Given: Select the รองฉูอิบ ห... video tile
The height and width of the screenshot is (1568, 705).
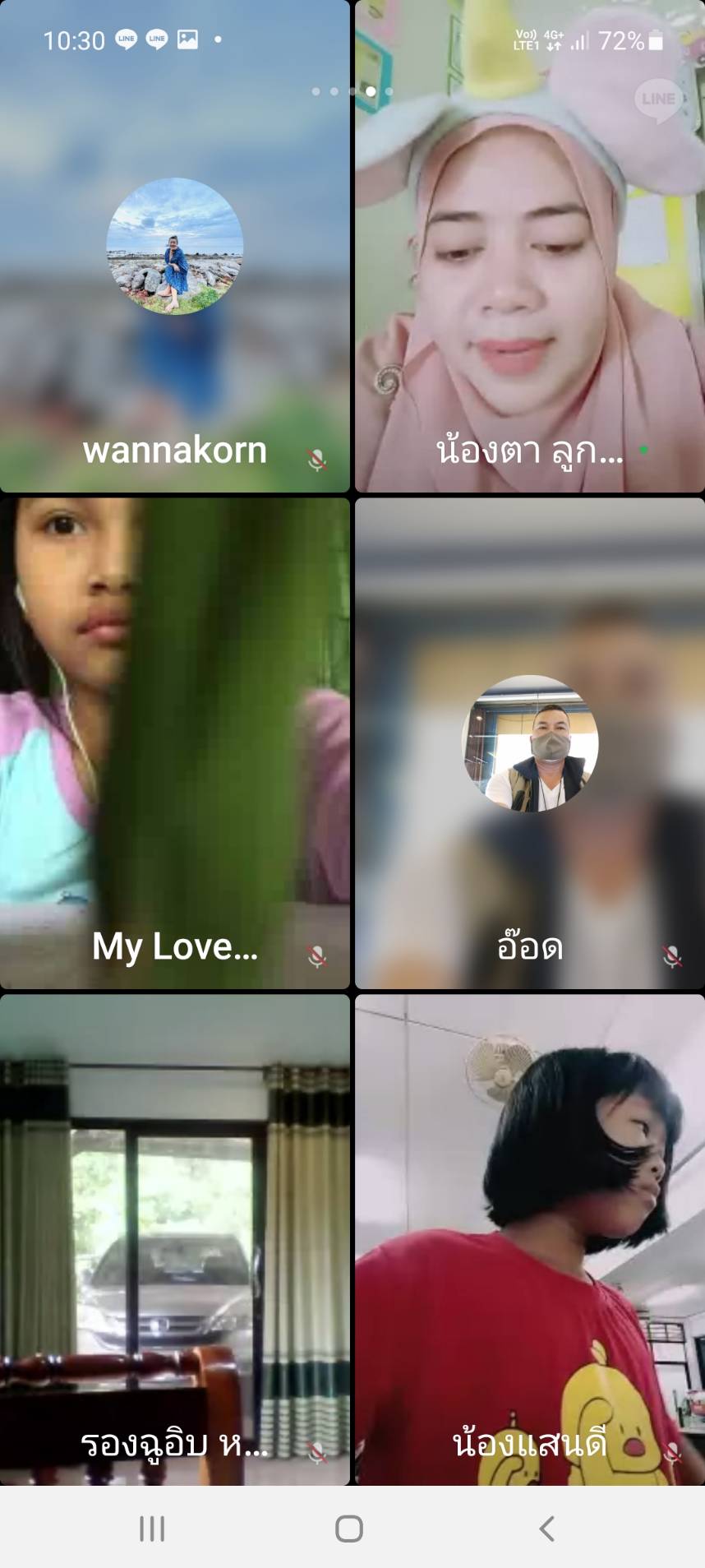Looking at the screenshot, I should 175,1239.
